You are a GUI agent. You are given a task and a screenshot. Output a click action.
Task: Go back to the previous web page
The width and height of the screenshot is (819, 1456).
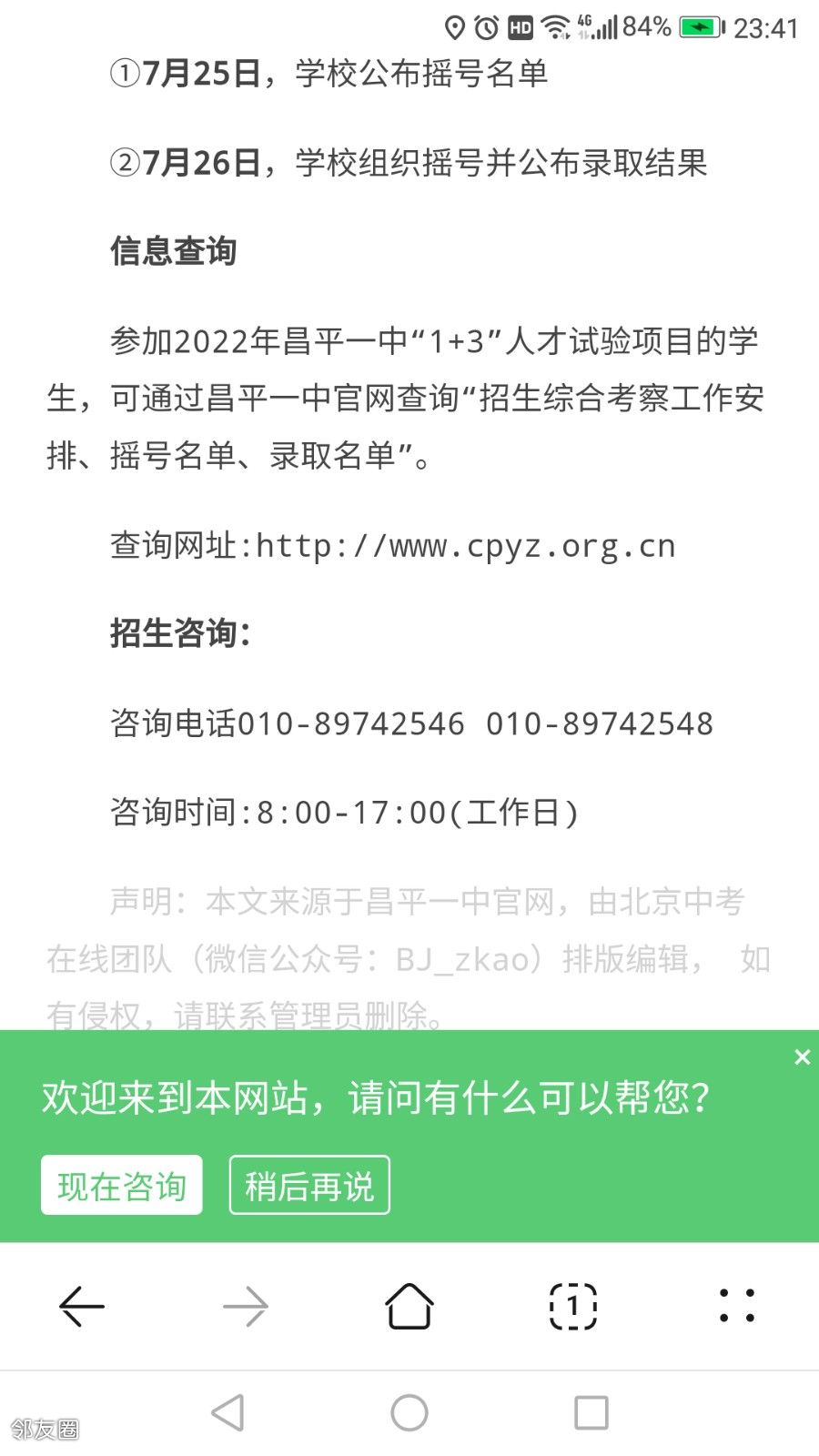coord(82,1307)
